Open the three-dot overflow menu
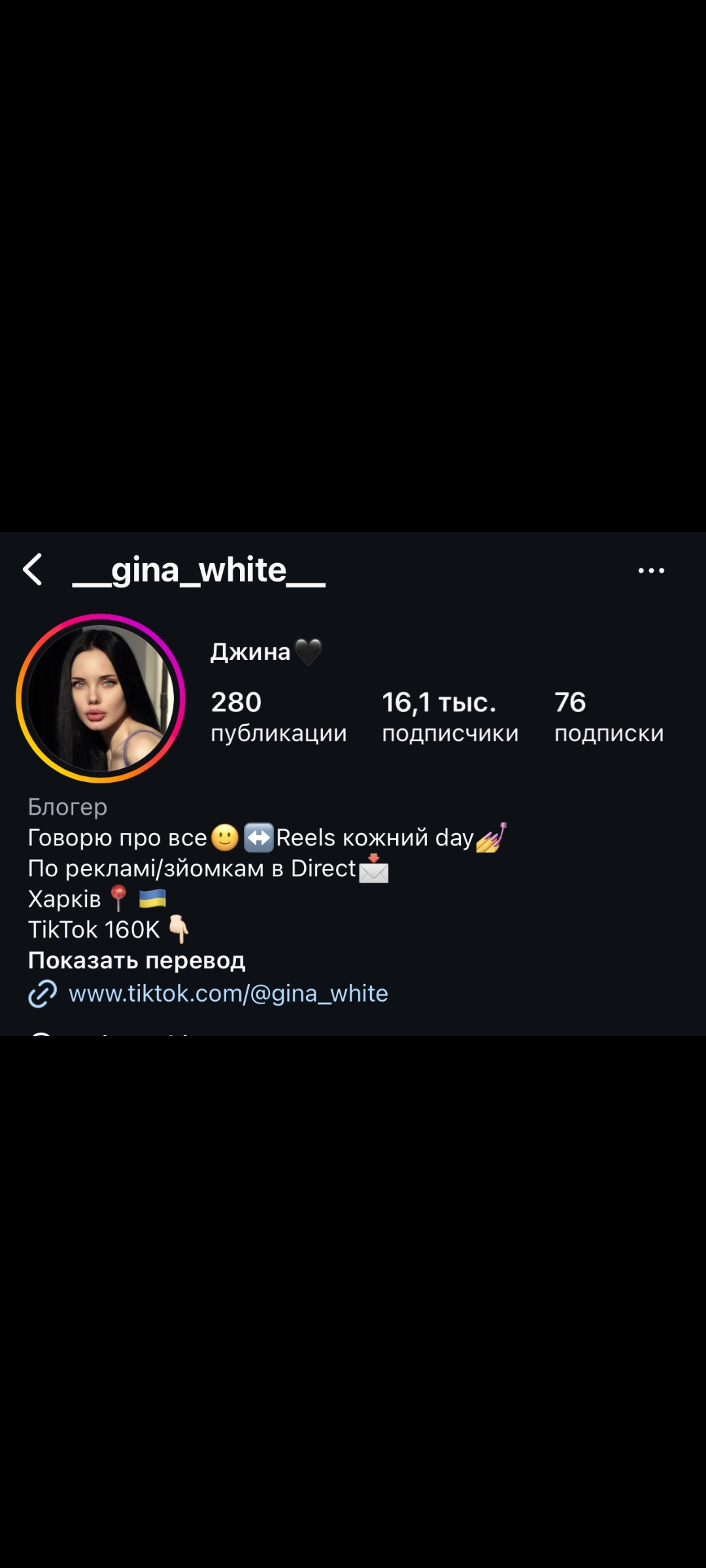This screenshot has height=1568, width=706. (651, 570)
